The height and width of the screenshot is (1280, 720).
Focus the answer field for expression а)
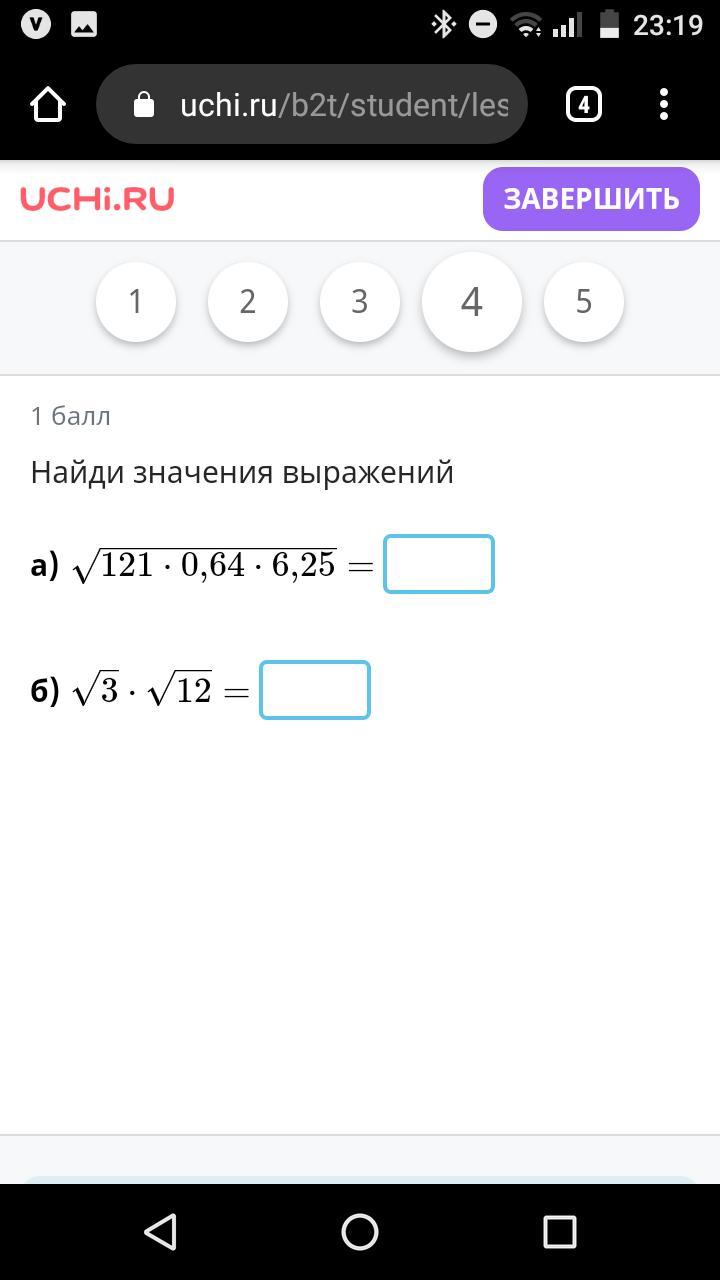pos(439,564)
